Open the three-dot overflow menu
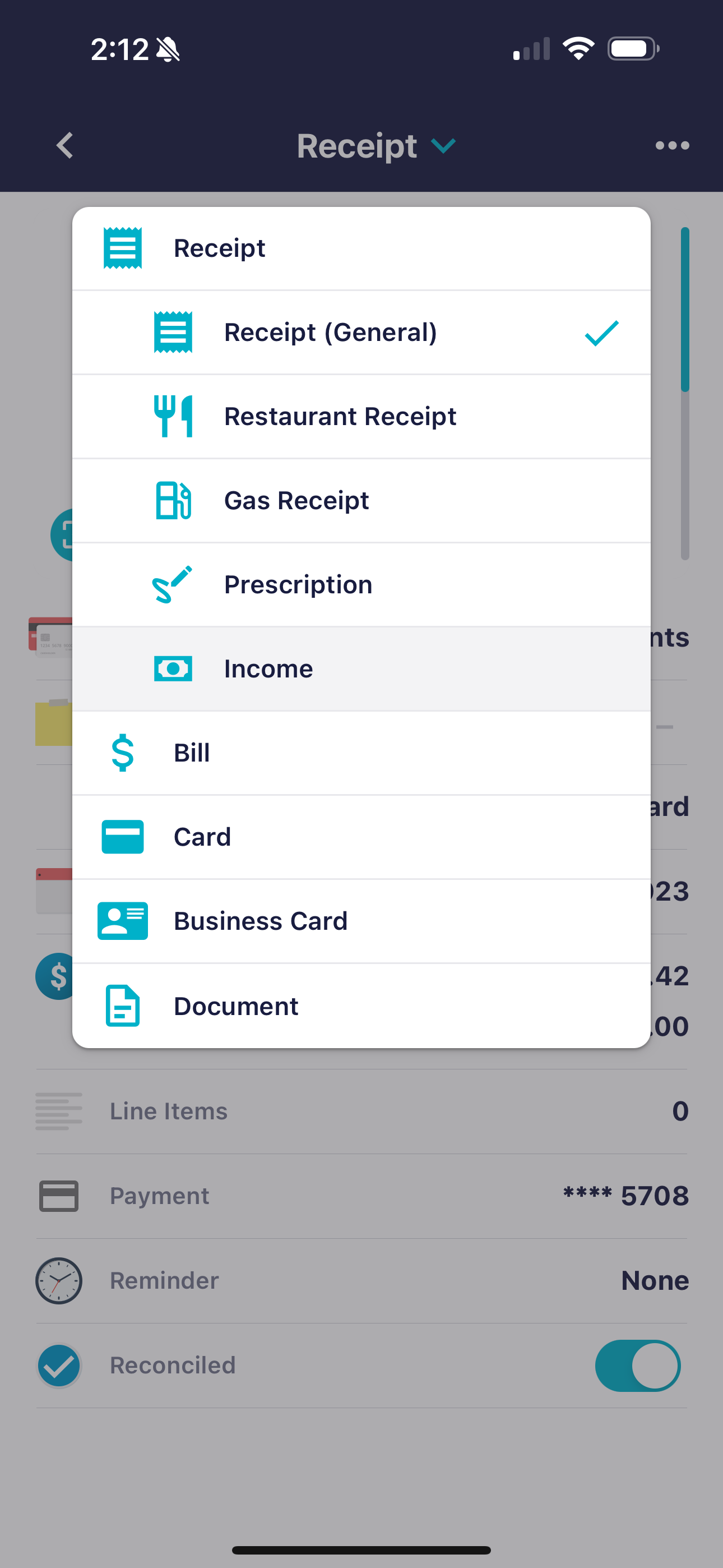Viewport: 723px width, 1568px height. [x=672, y=145]
